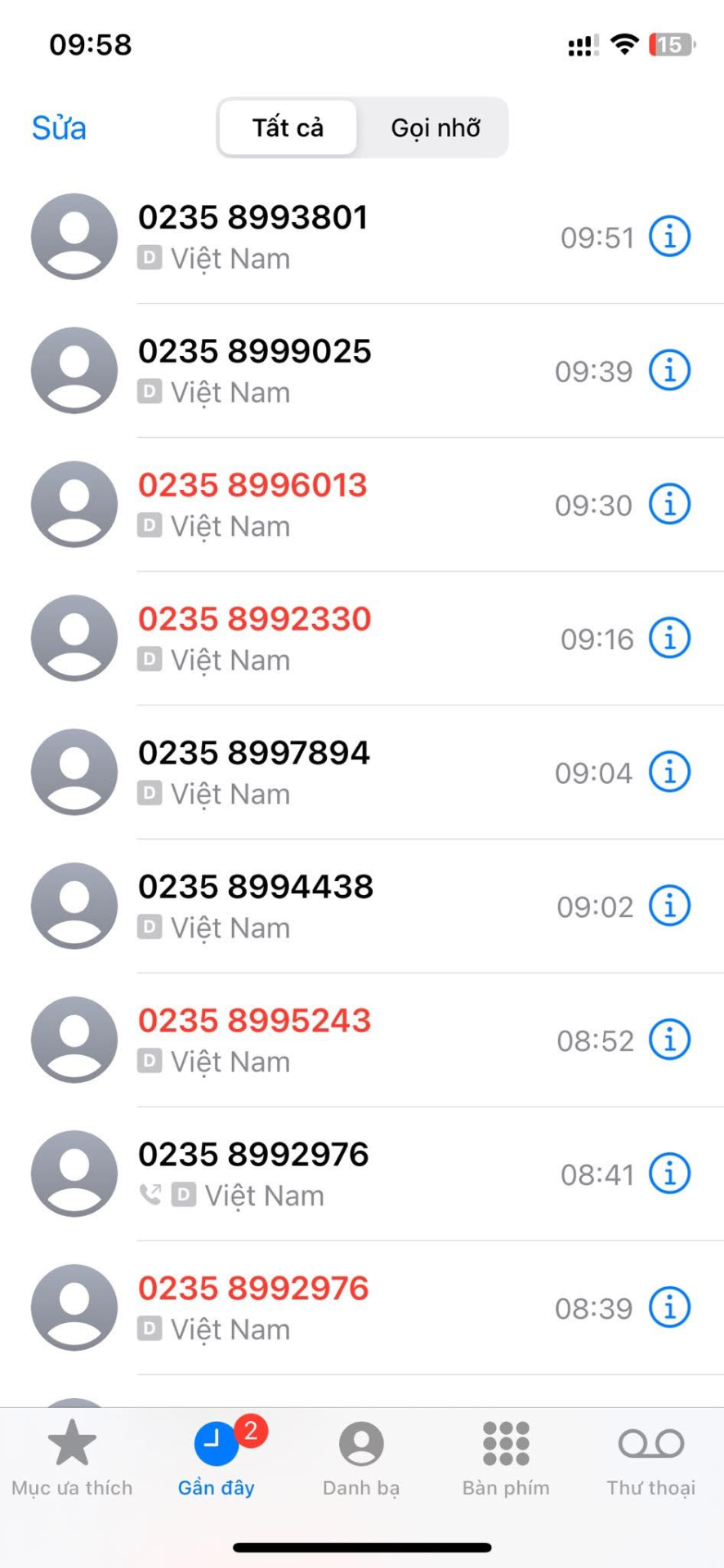Open info for call 0235 8993801
Screen dimensions: 724x1568
point(669,237)
